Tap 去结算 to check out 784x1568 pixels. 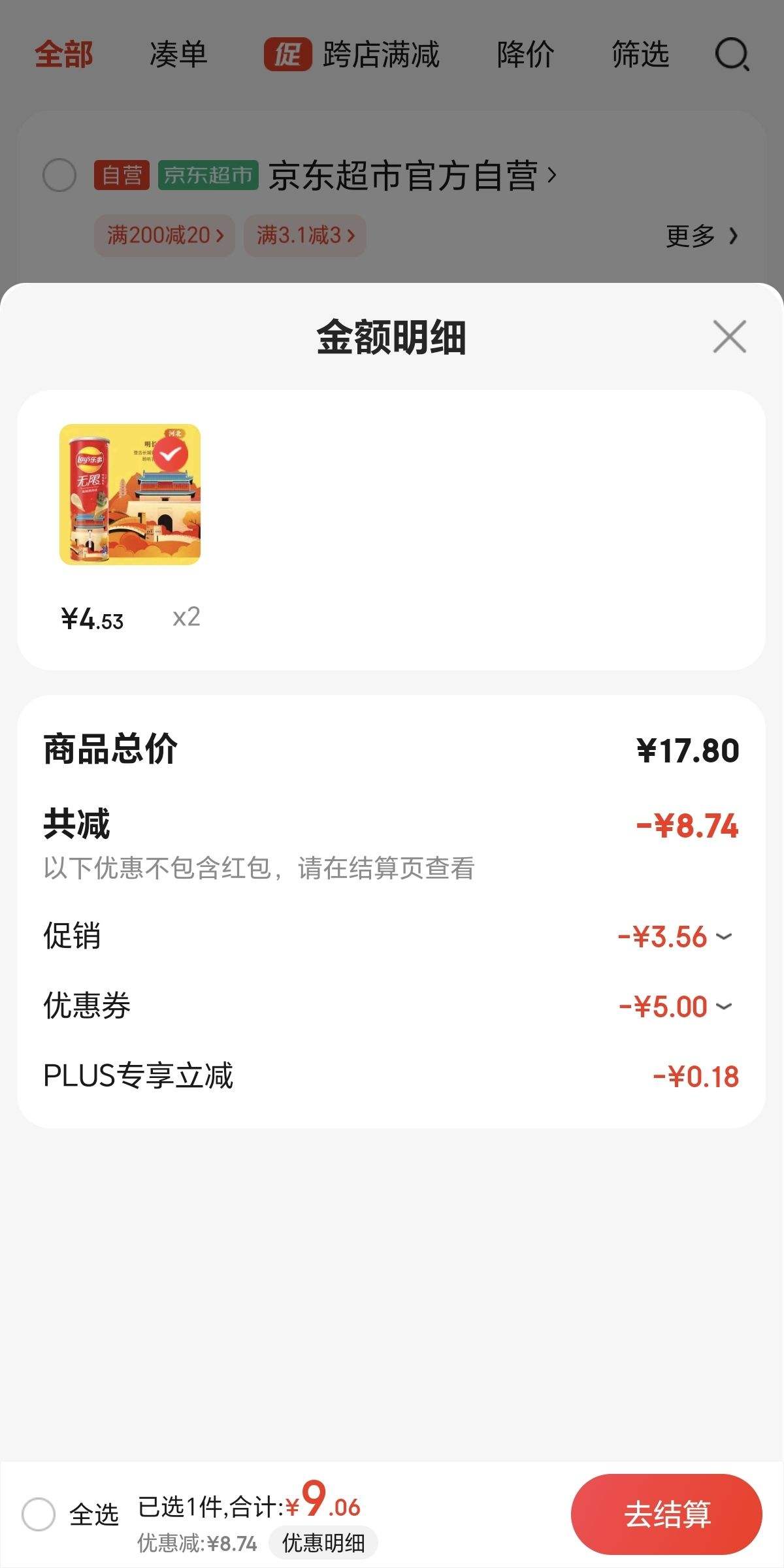(666, 1514)
